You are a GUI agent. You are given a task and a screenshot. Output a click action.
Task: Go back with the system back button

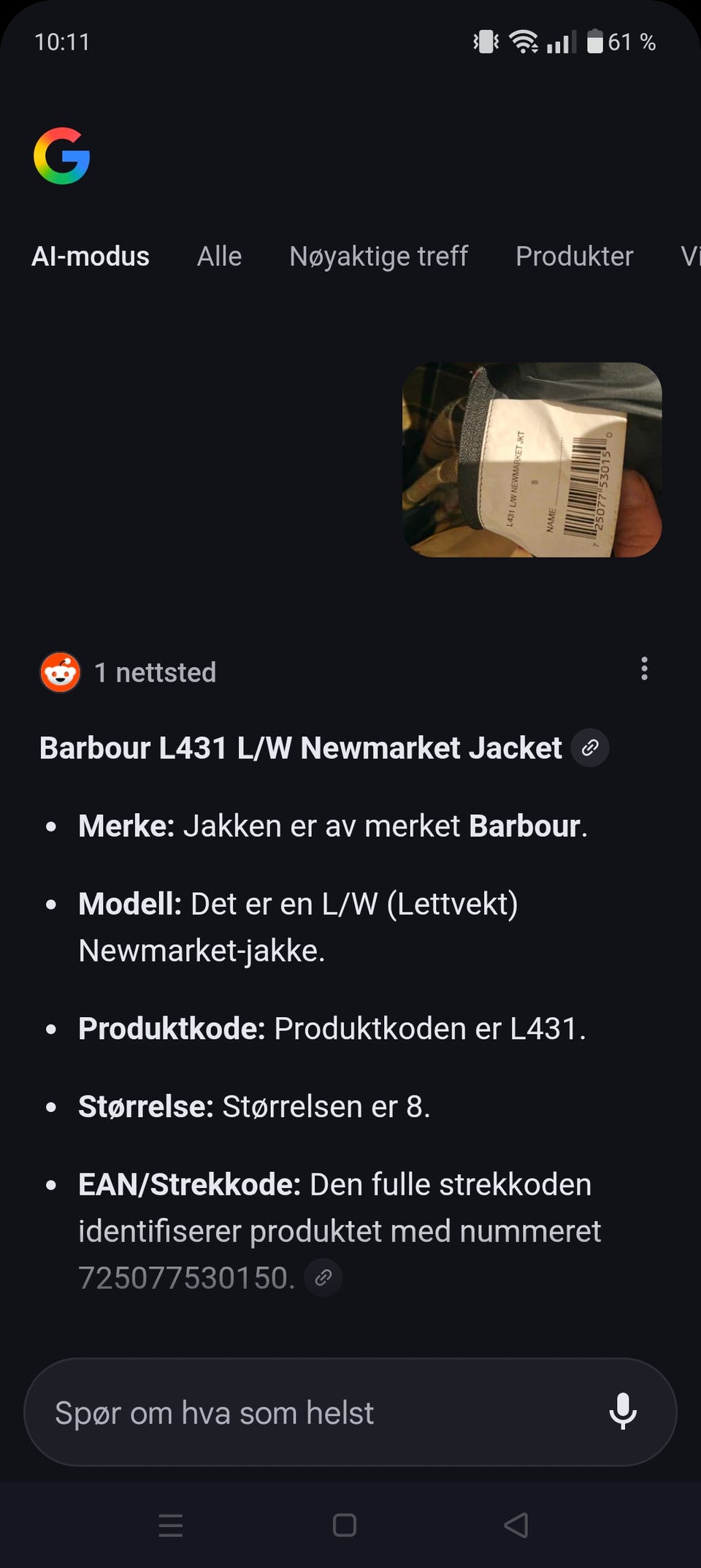point(516,1525)
